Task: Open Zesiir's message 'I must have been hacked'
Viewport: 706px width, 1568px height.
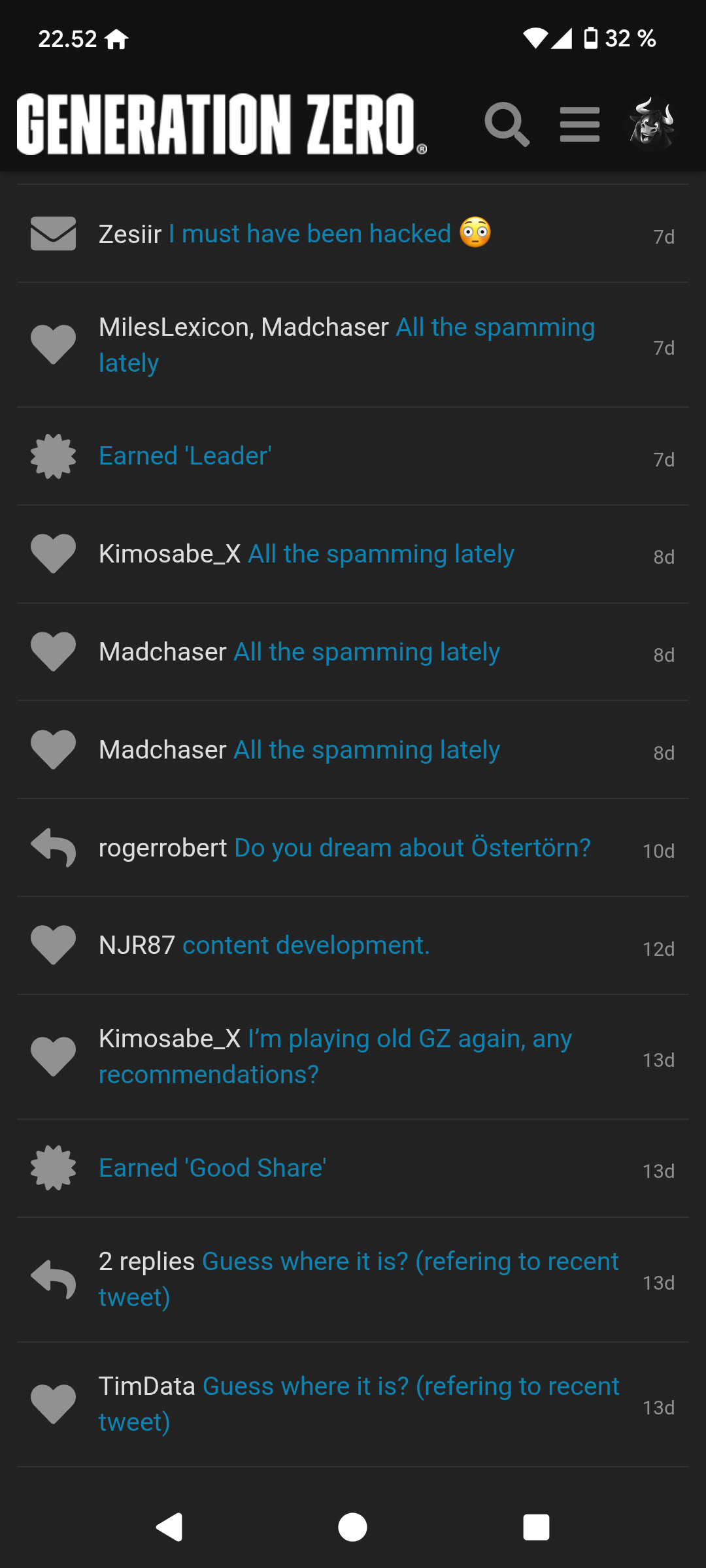Action: coord(353,234)
